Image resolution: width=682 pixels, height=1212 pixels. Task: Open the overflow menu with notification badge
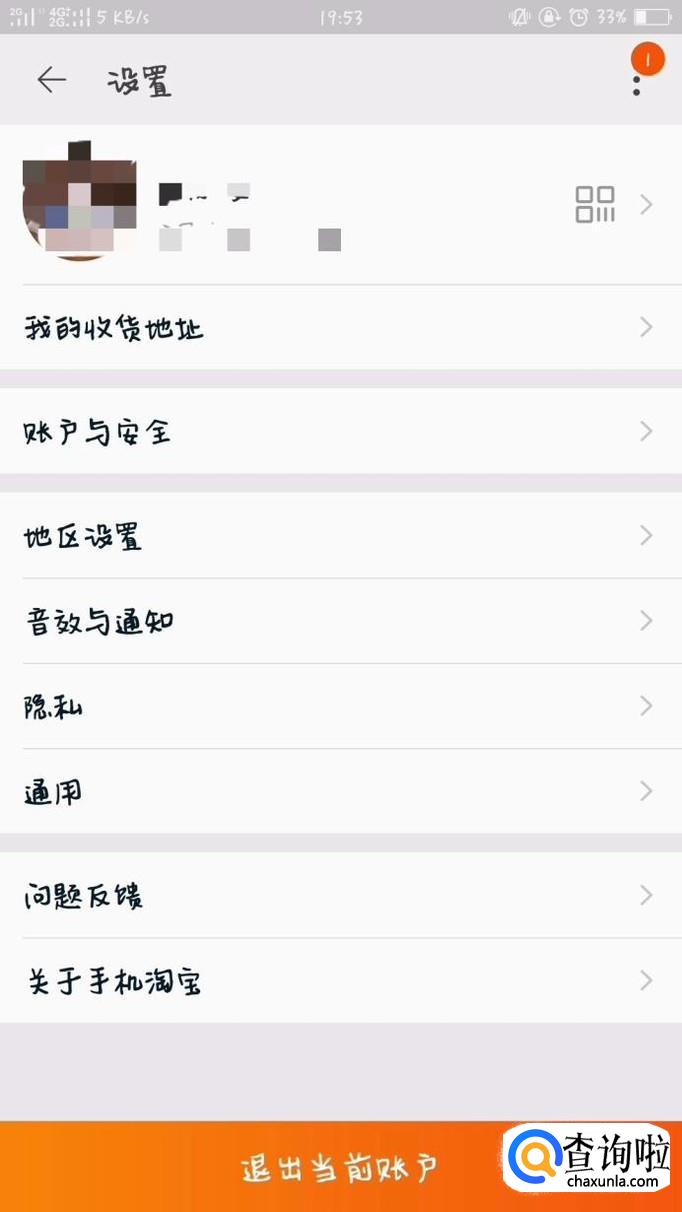coord(637,79)
